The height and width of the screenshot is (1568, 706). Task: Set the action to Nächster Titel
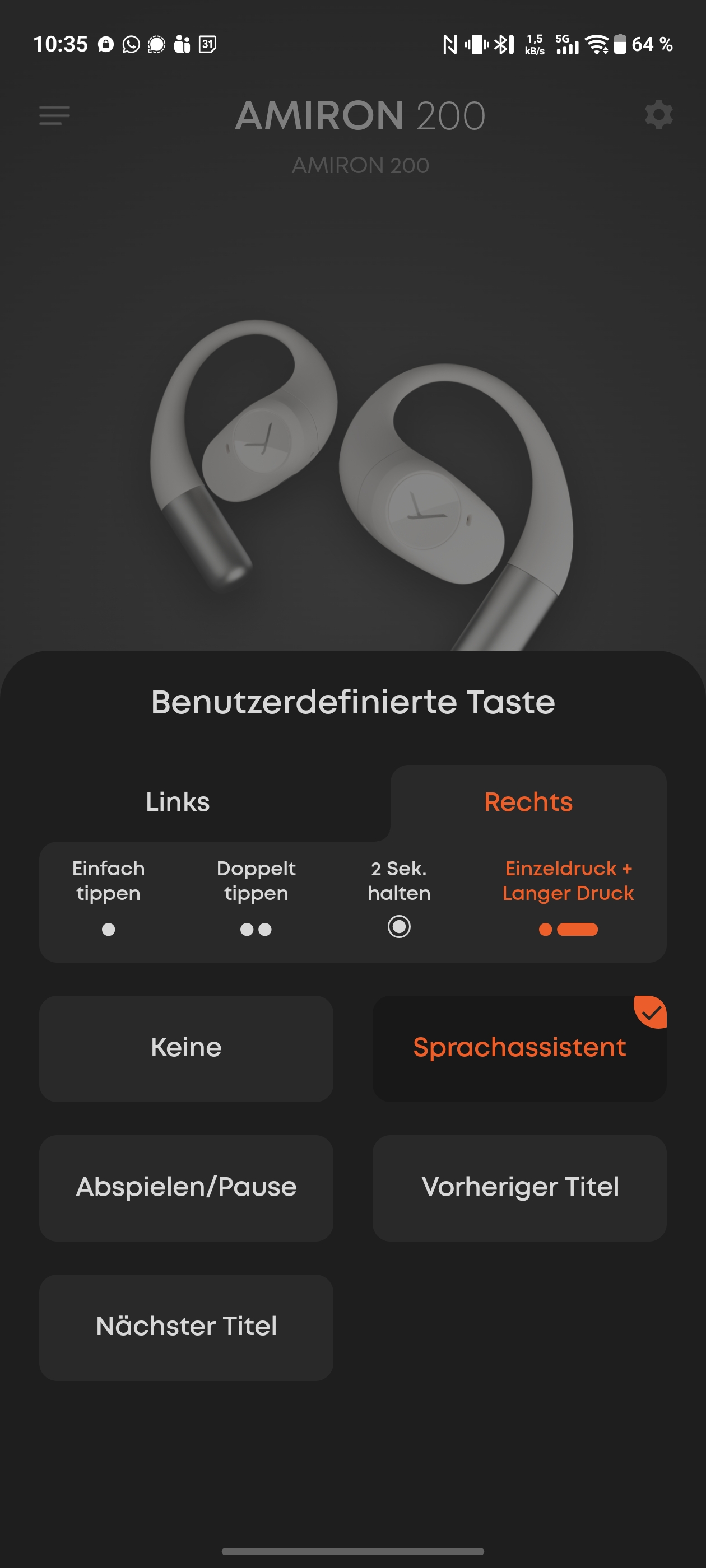(186, 1326)
